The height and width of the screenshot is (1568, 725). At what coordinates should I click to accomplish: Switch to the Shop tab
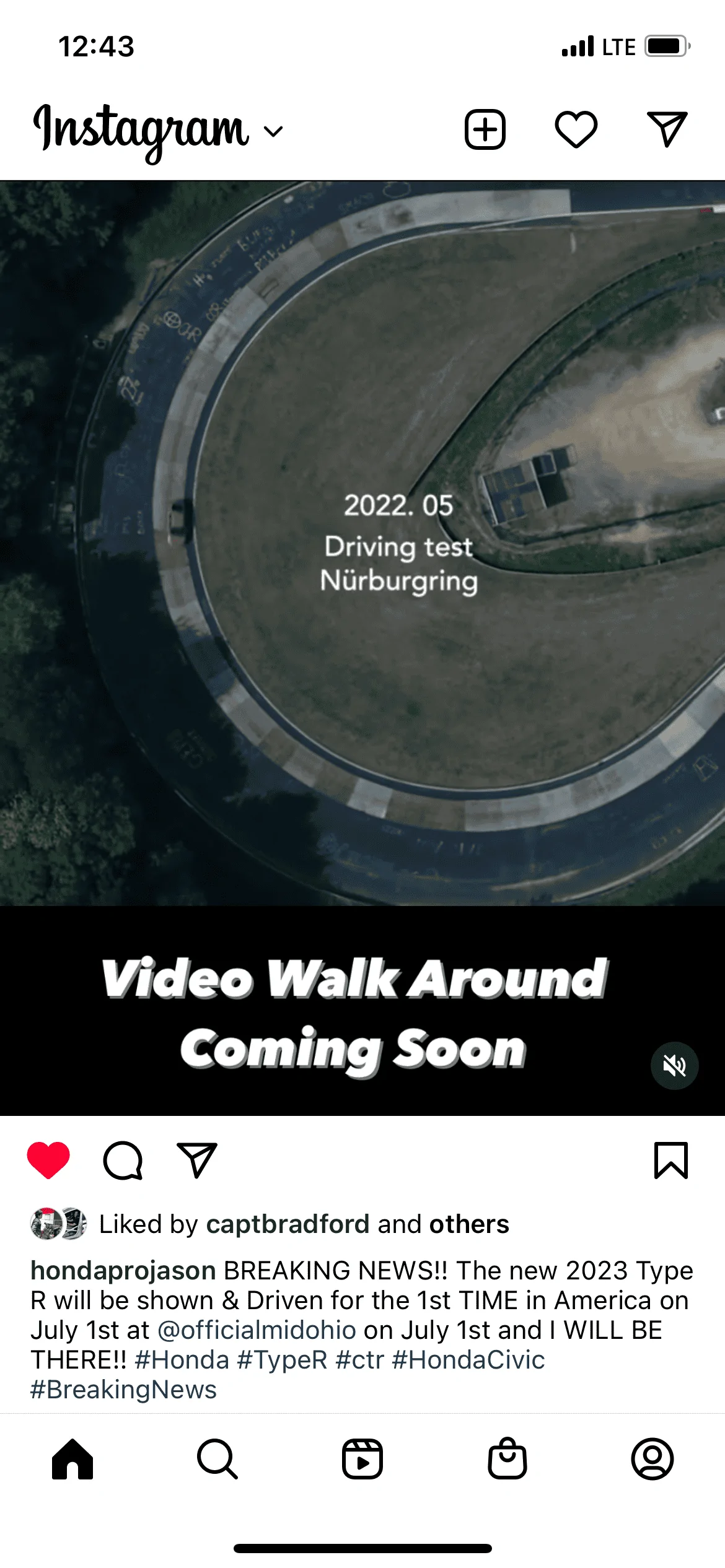tap(507, 1458)
